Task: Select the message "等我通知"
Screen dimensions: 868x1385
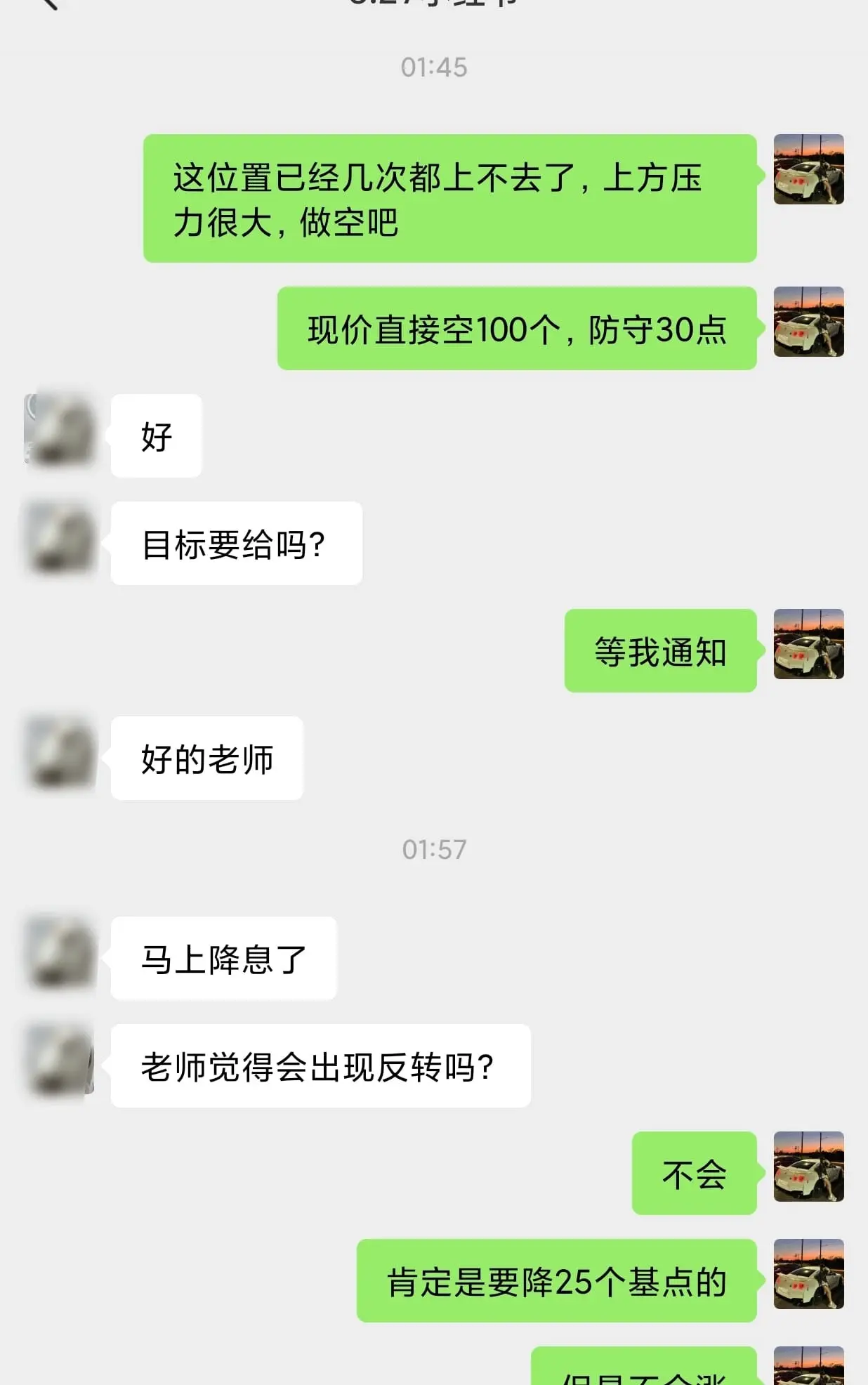Action: tap(660, 652)
